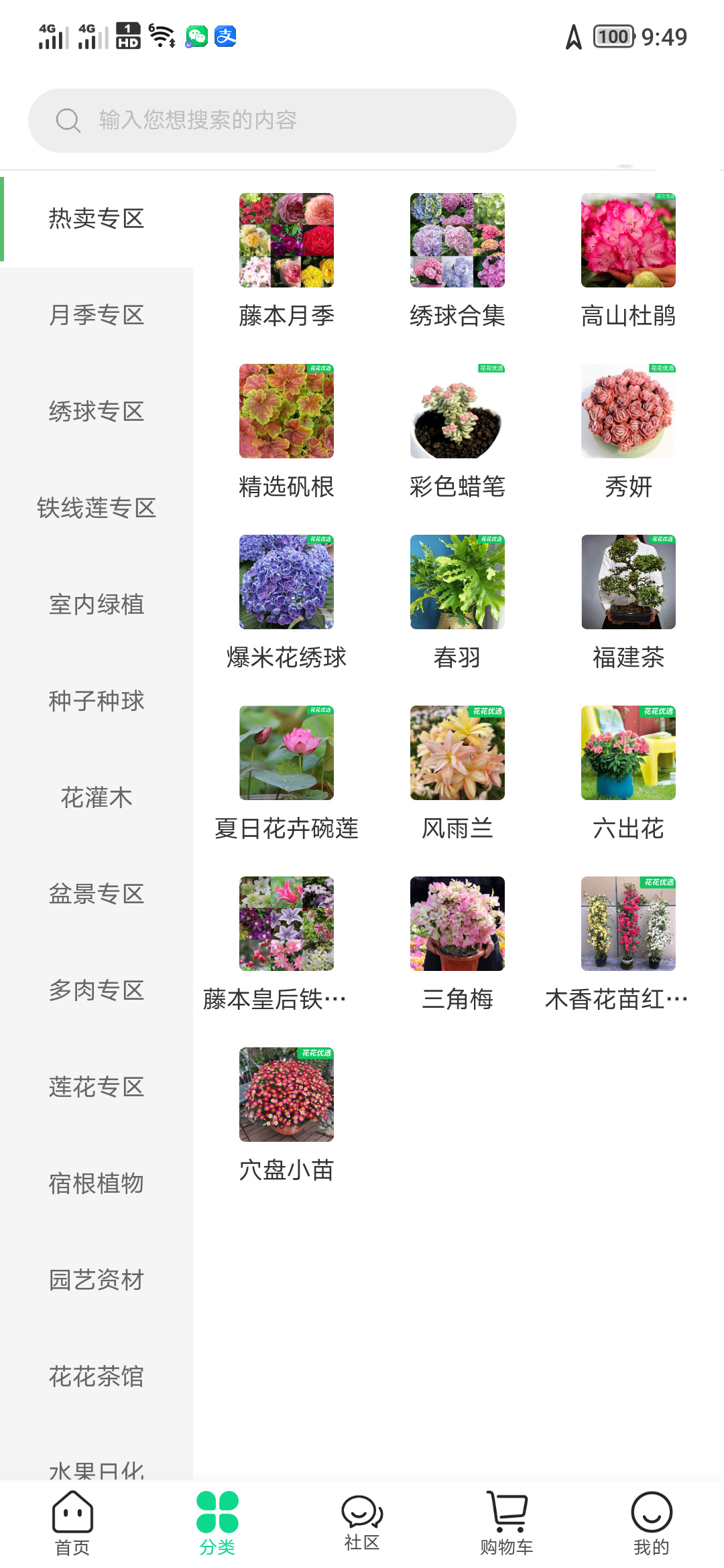Open the 穴盘小苗 product
Screen dimensions: 724x1568
286,1094
